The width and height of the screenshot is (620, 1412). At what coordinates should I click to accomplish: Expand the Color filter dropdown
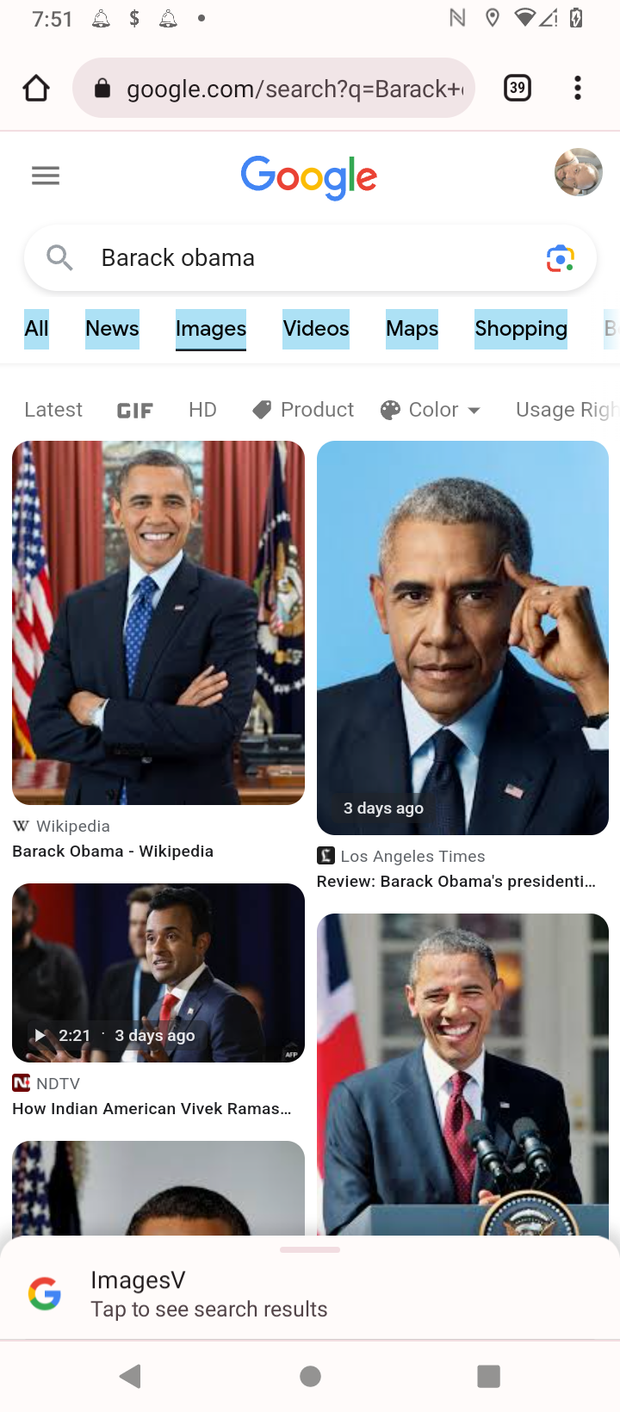(x=431, y=410)
